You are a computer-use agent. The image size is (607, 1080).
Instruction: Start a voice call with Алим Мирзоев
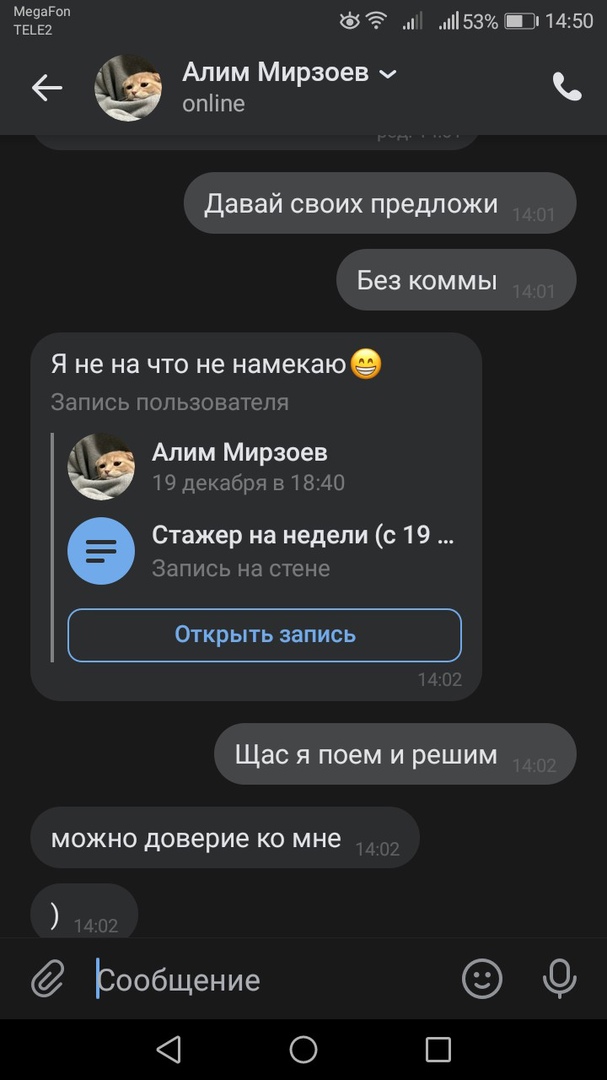tap(567, 87)
